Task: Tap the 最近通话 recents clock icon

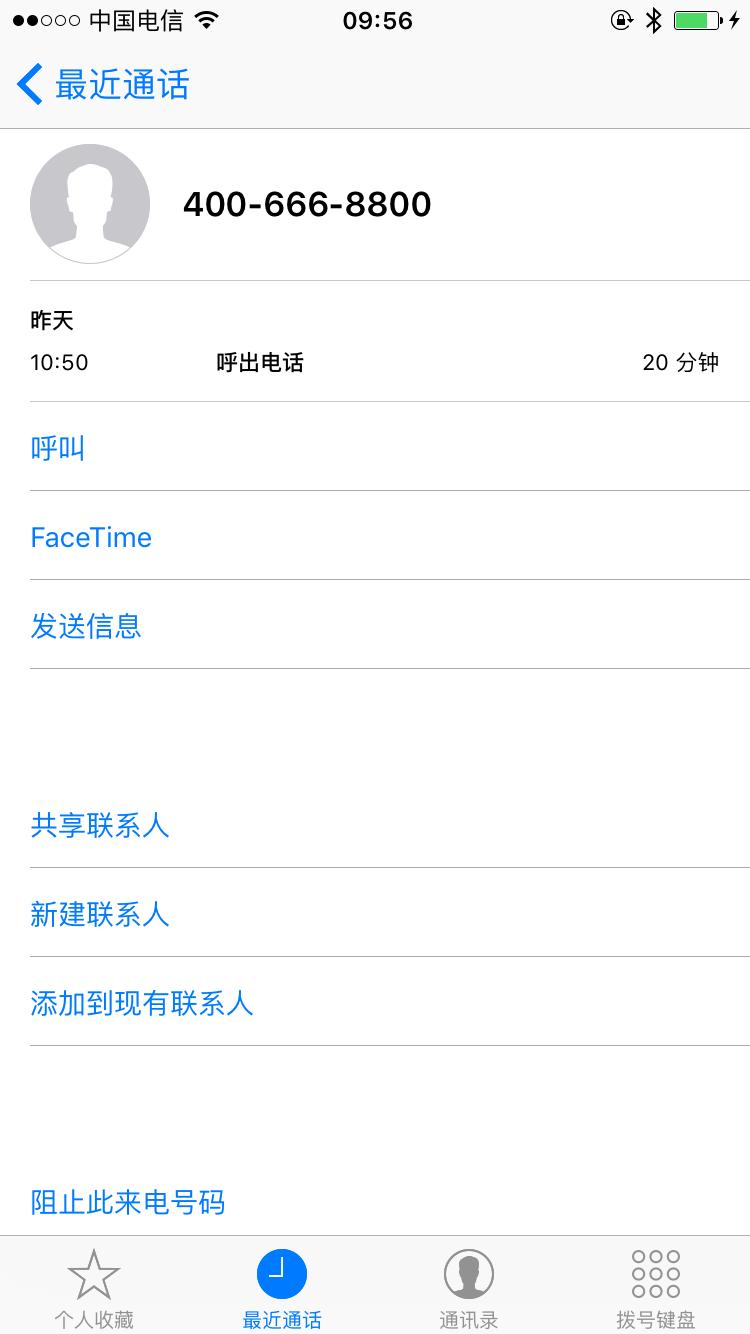Action: (281, 1275)
